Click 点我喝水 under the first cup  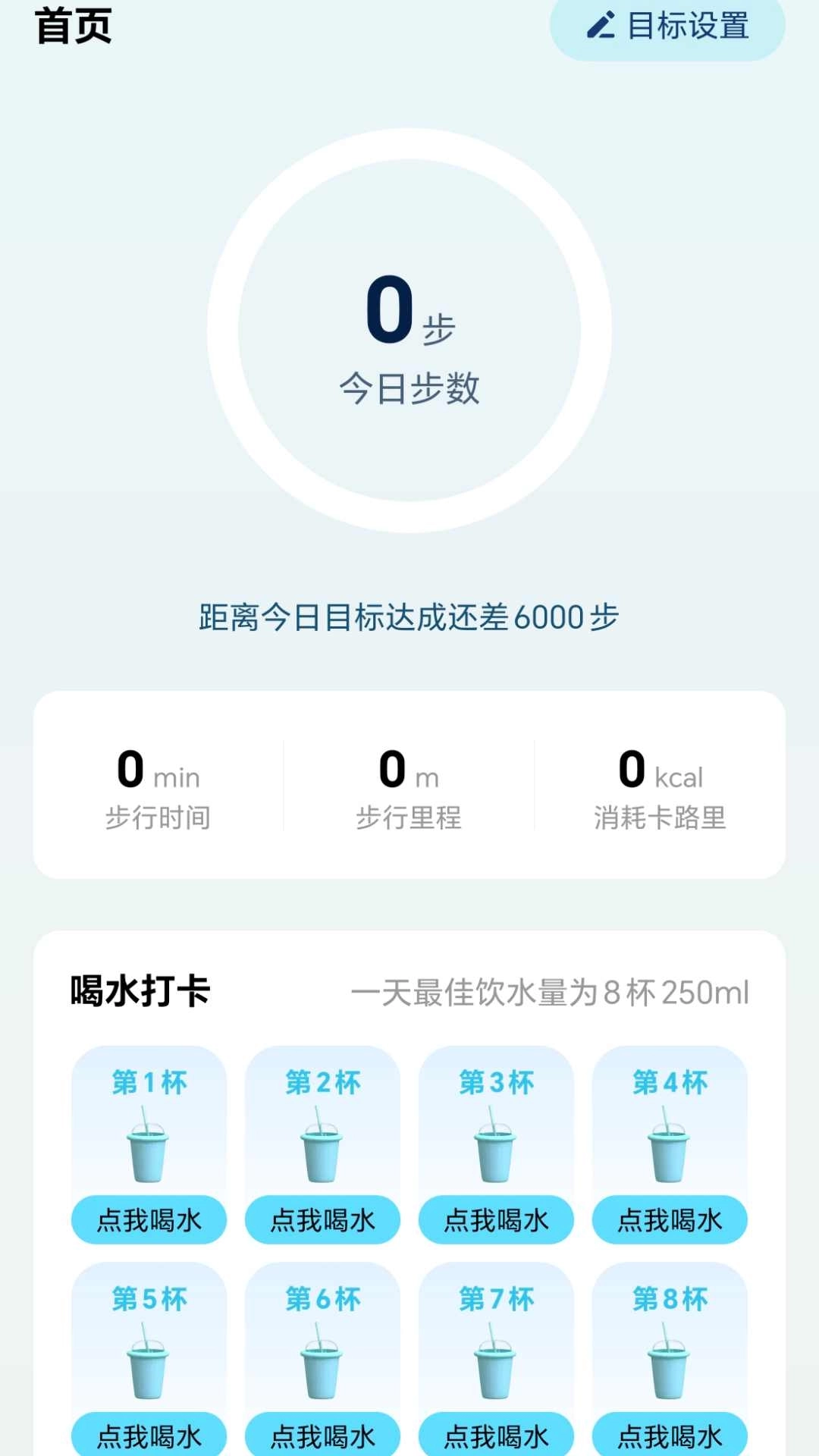point(148,1219)
